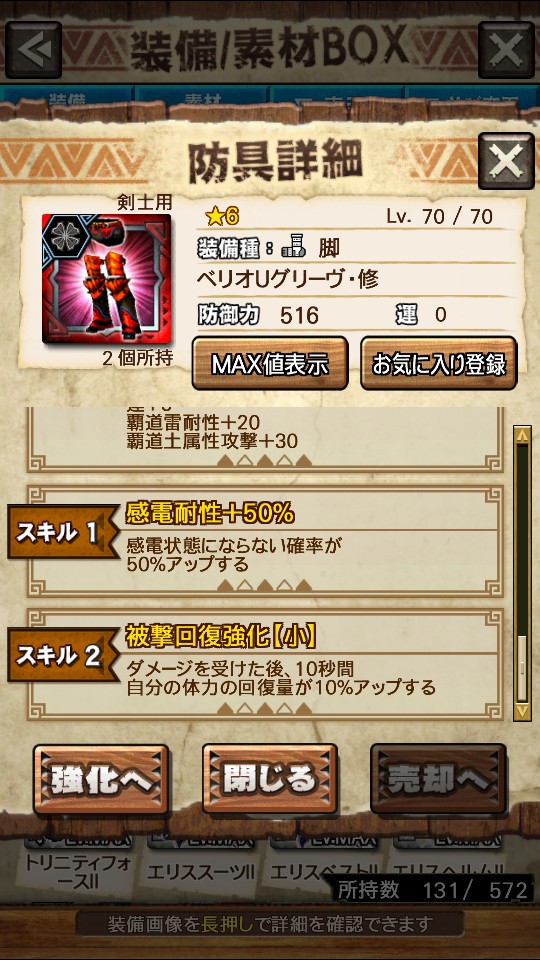Tap the ベリオUグリーヴ armor image
The image size is (540, 960).
pos(107,279)
